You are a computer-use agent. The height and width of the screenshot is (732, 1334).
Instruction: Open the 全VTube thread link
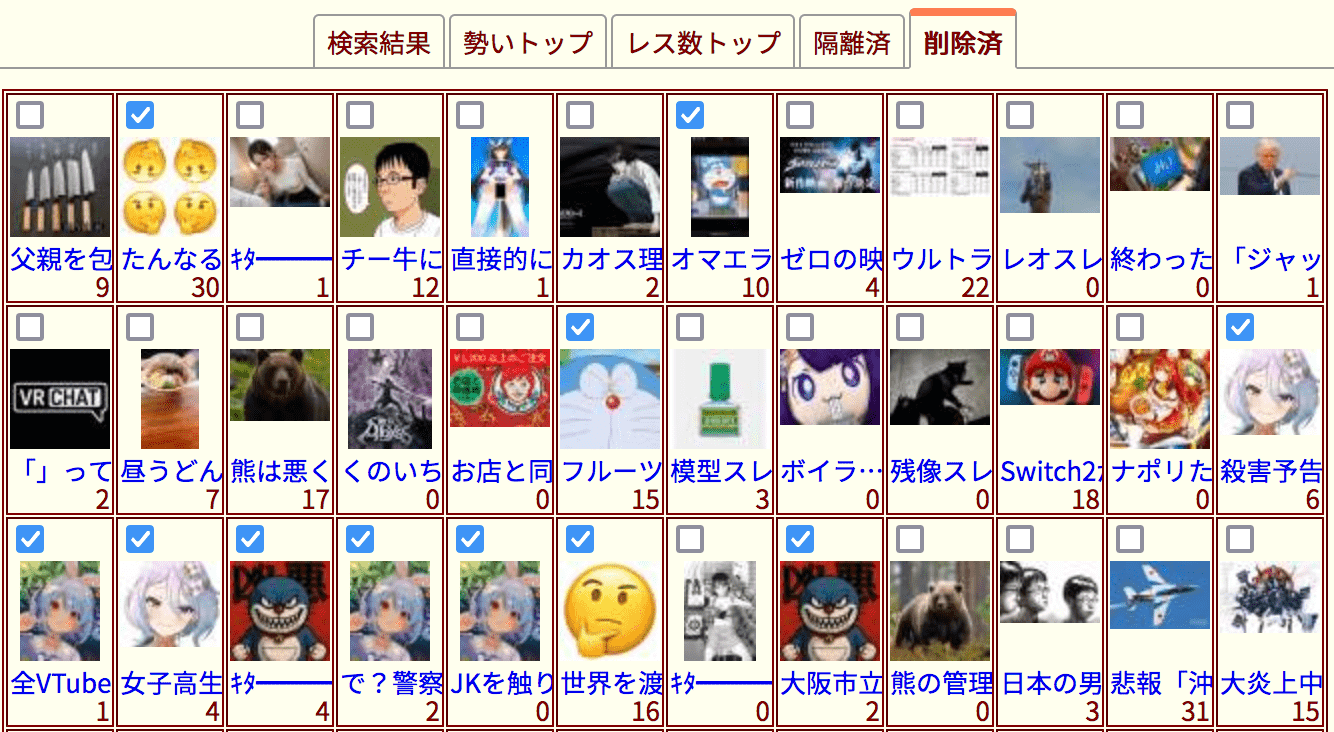[60, 684]
